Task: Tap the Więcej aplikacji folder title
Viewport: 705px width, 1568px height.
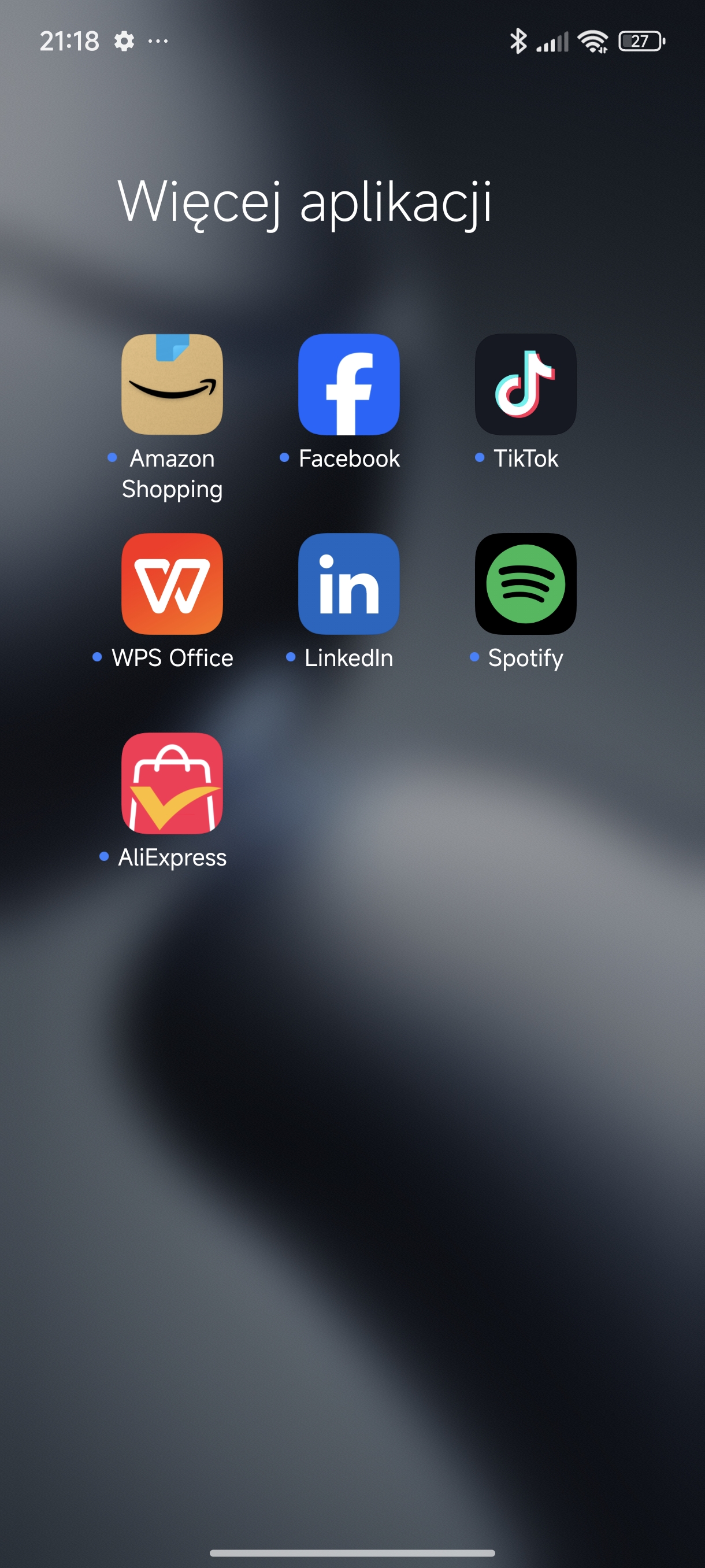Action: pos(304,203)
